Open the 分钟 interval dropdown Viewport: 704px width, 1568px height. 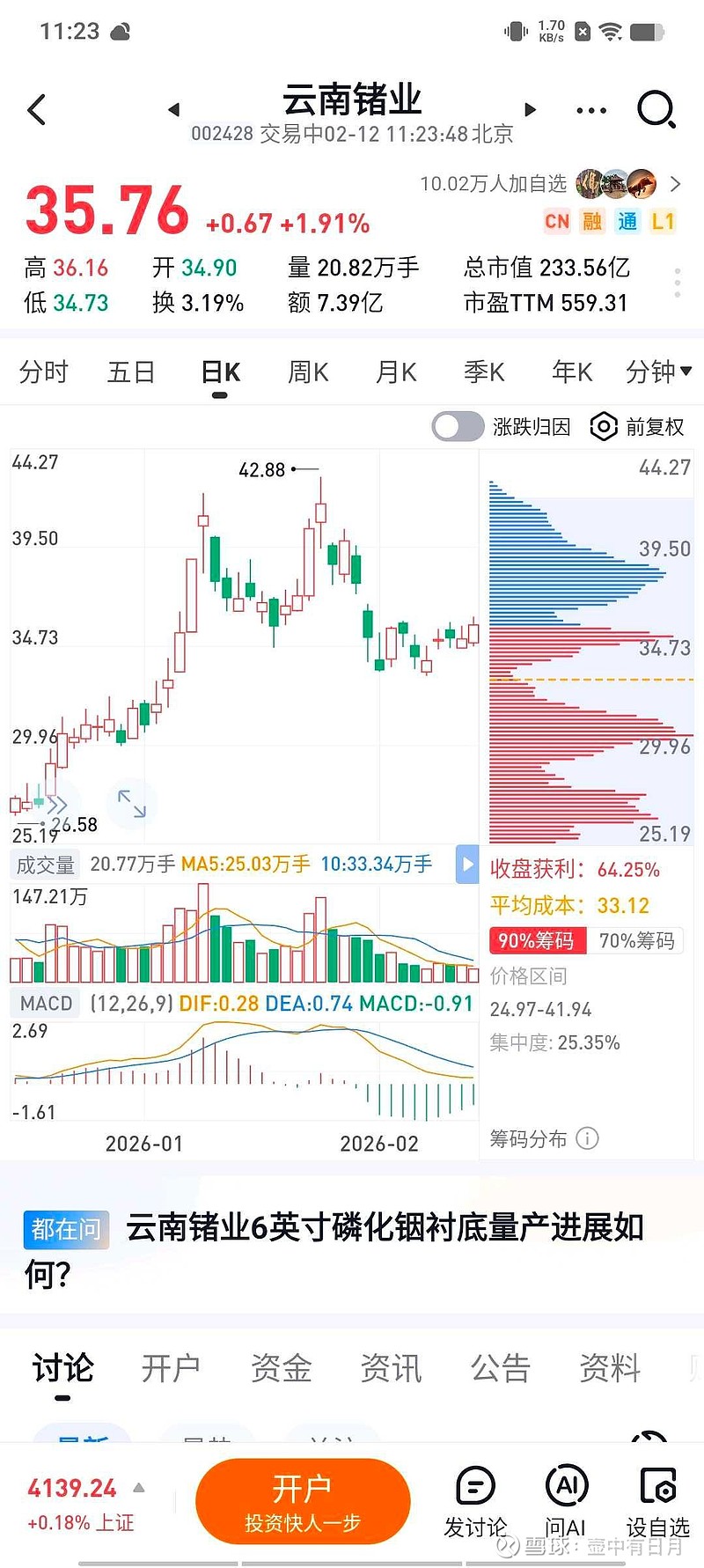(658, 372)
